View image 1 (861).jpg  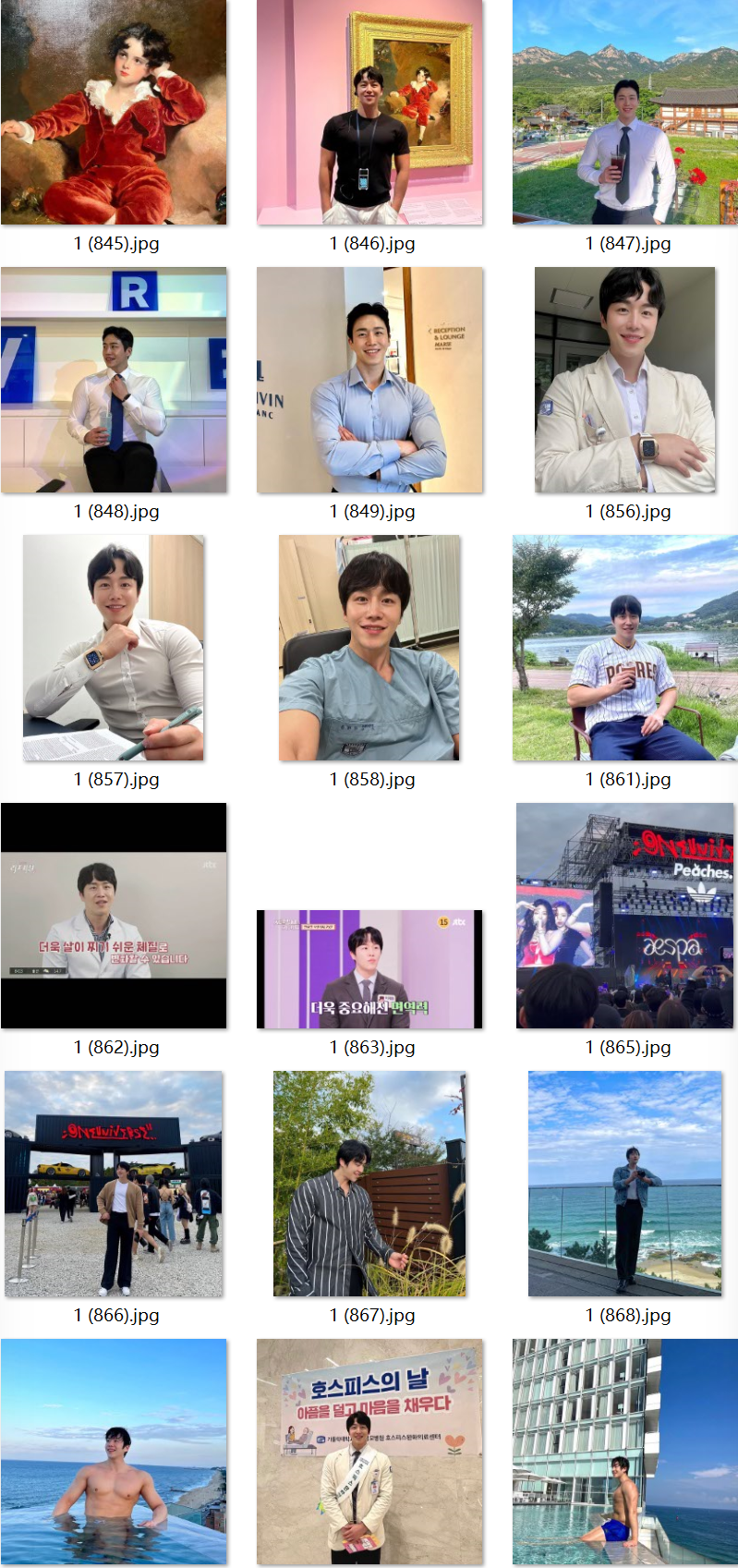(625, 648)
